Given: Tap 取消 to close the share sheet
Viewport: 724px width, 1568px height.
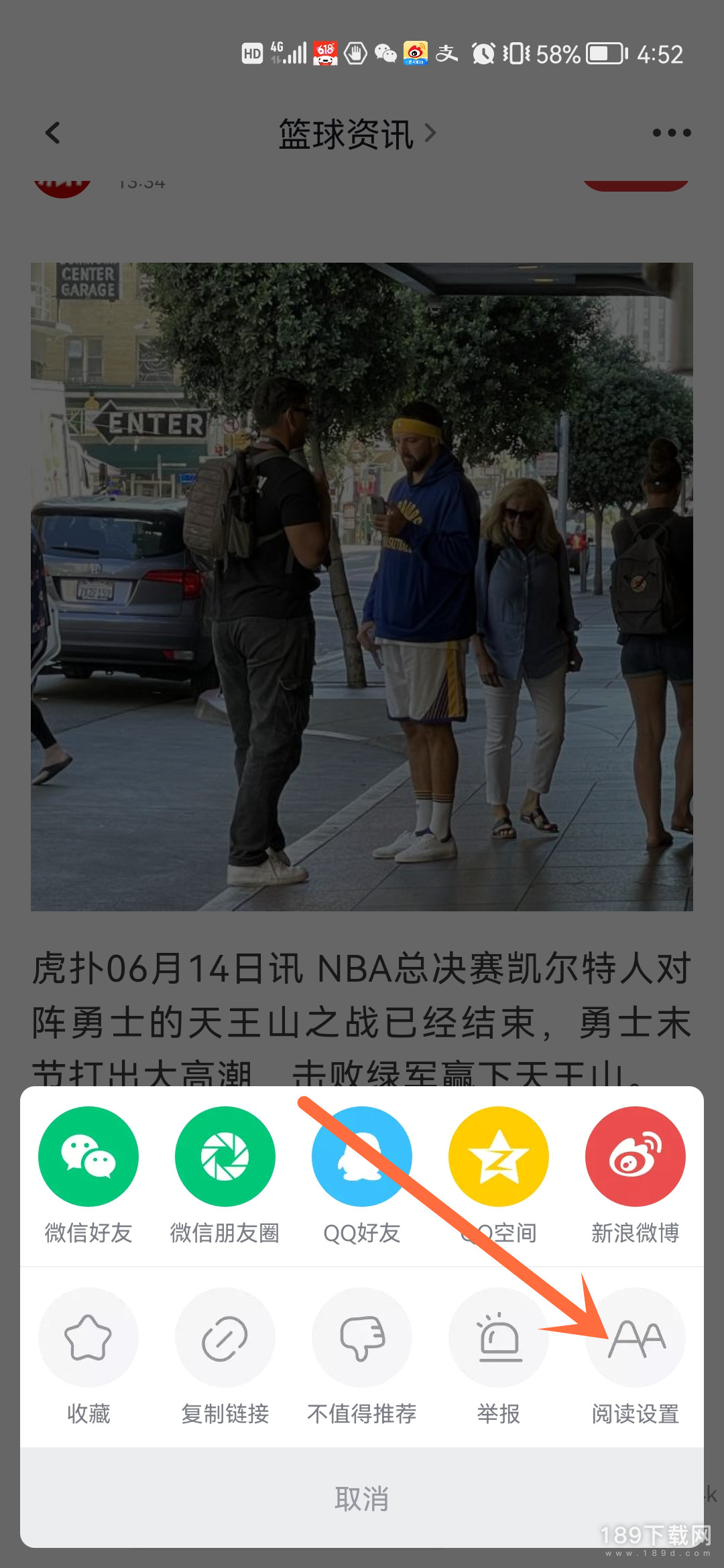Looking at the screenshot, I should point(362,1498).
